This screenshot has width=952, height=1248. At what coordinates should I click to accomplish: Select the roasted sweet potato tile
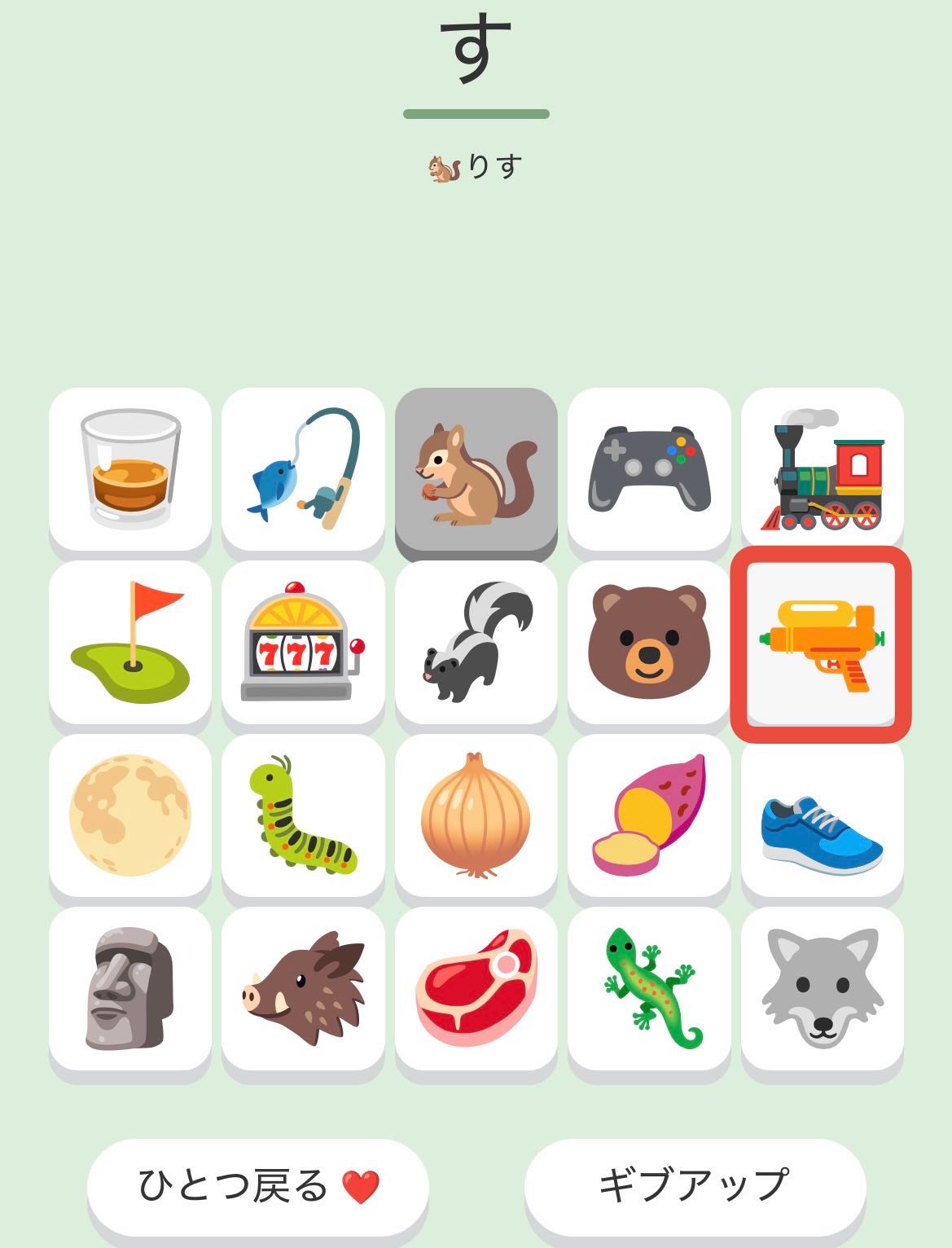(x=649, y=815)
